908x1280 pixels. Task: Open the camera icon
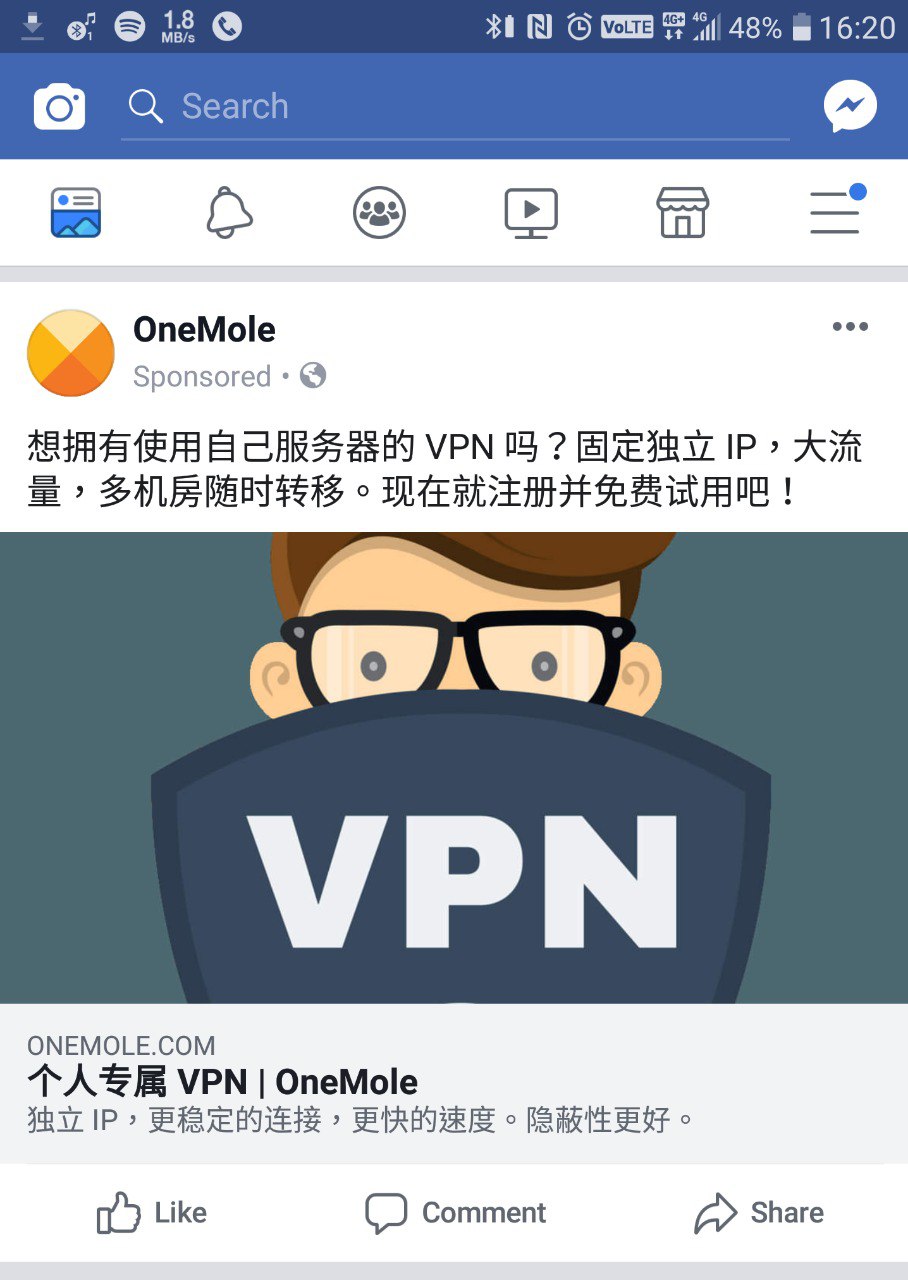(59, 106)
